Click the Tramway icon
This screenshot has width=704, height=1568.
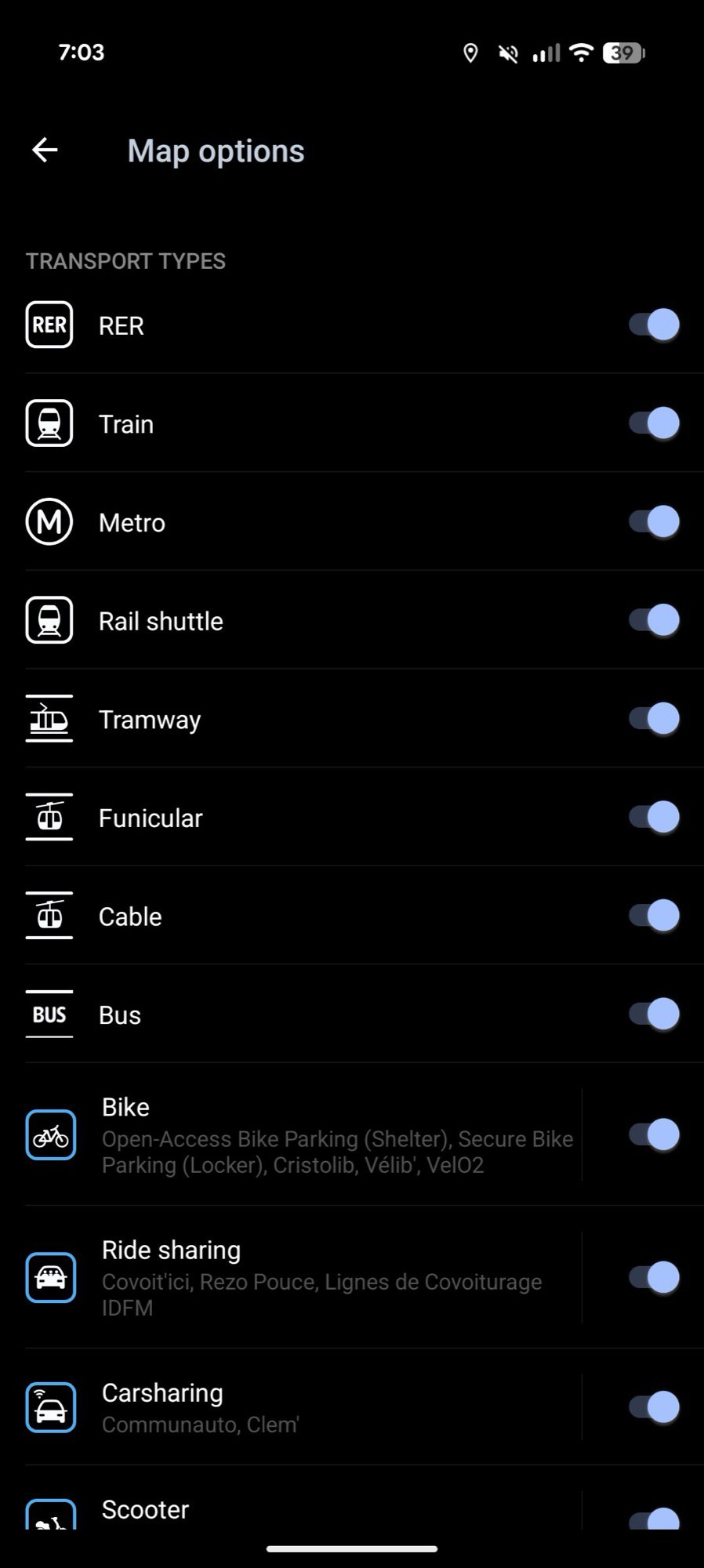tap(49, 719)
